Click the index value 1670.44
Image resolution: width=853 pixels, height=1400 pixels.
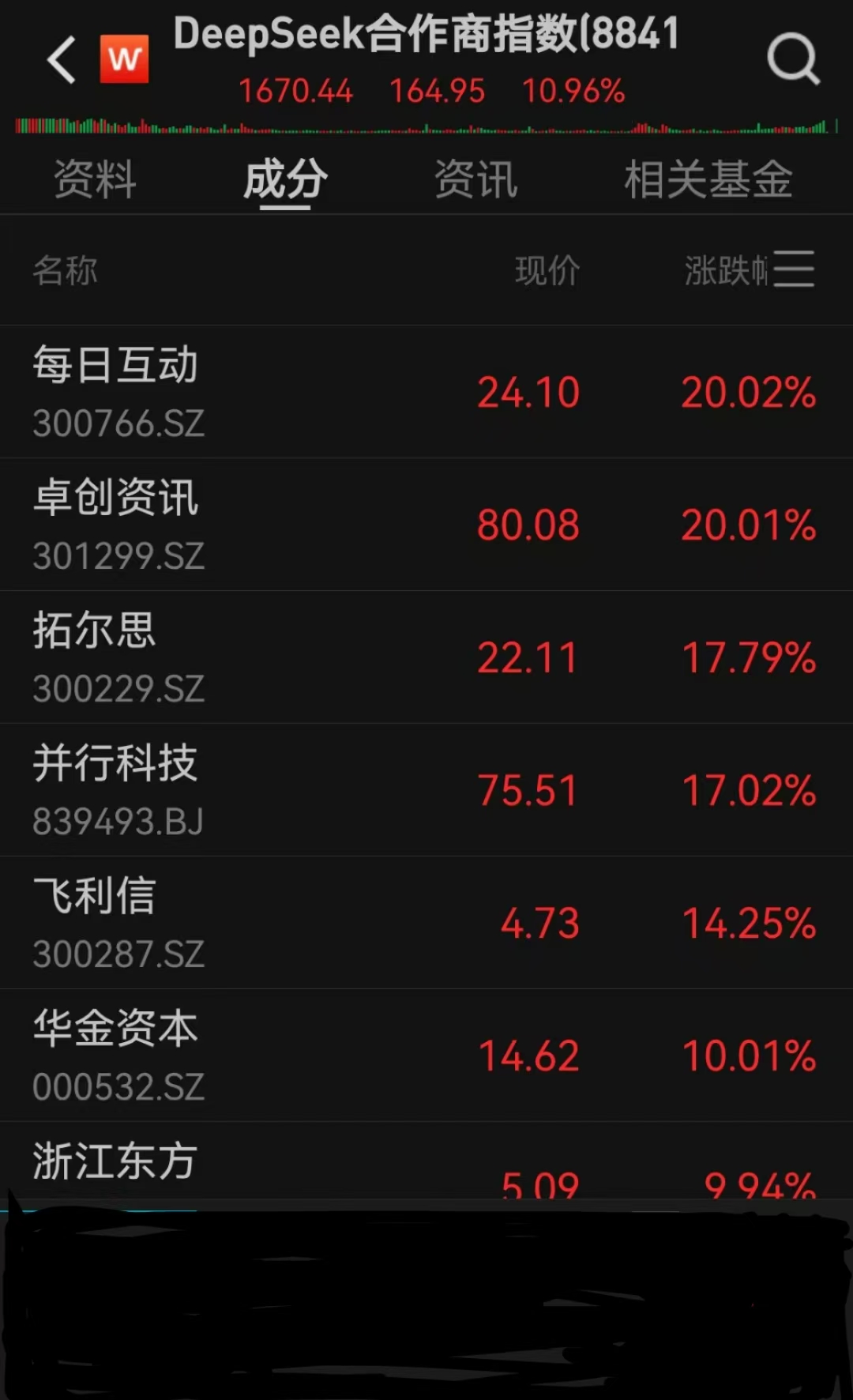pyautogui.click(x=298, y=91)
